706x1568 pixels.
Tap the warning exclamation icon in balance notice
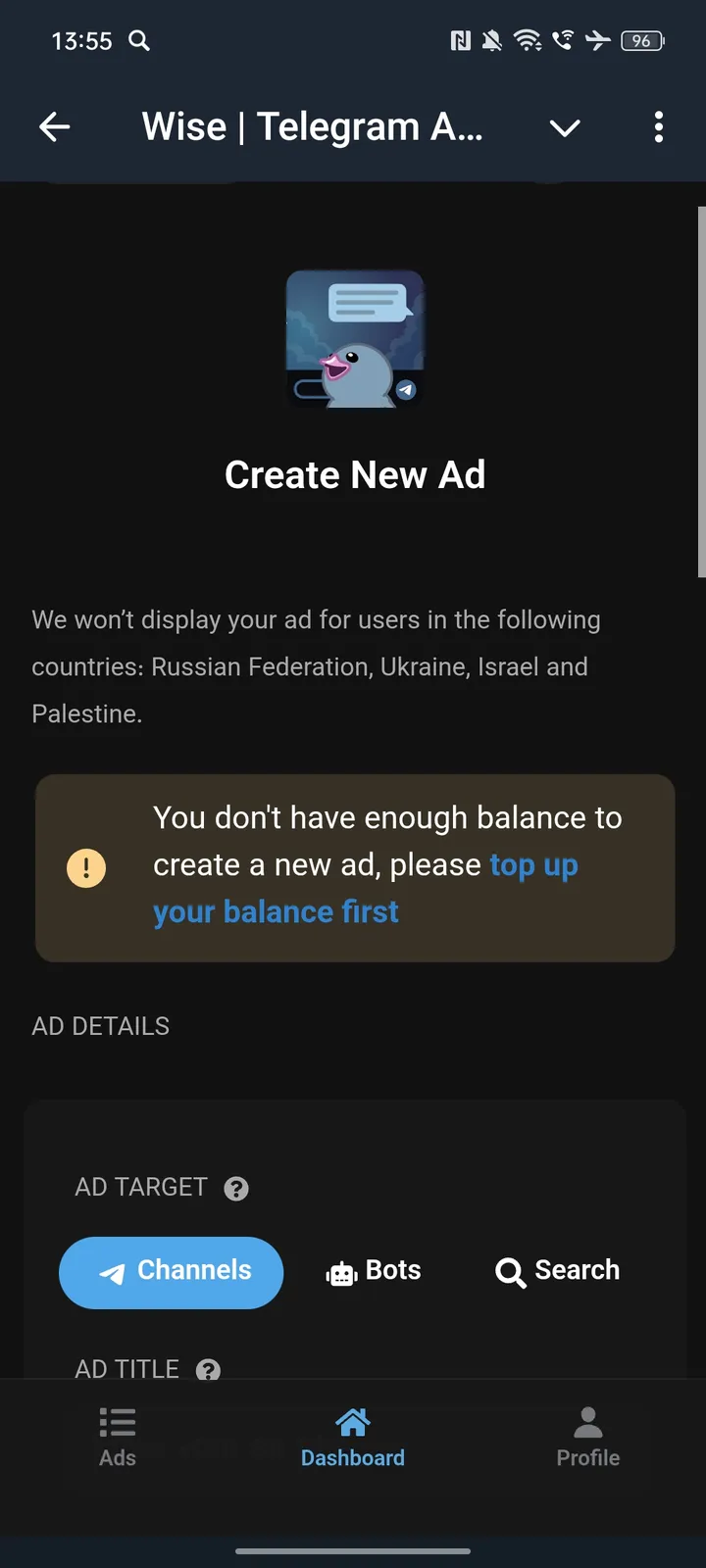86,867
